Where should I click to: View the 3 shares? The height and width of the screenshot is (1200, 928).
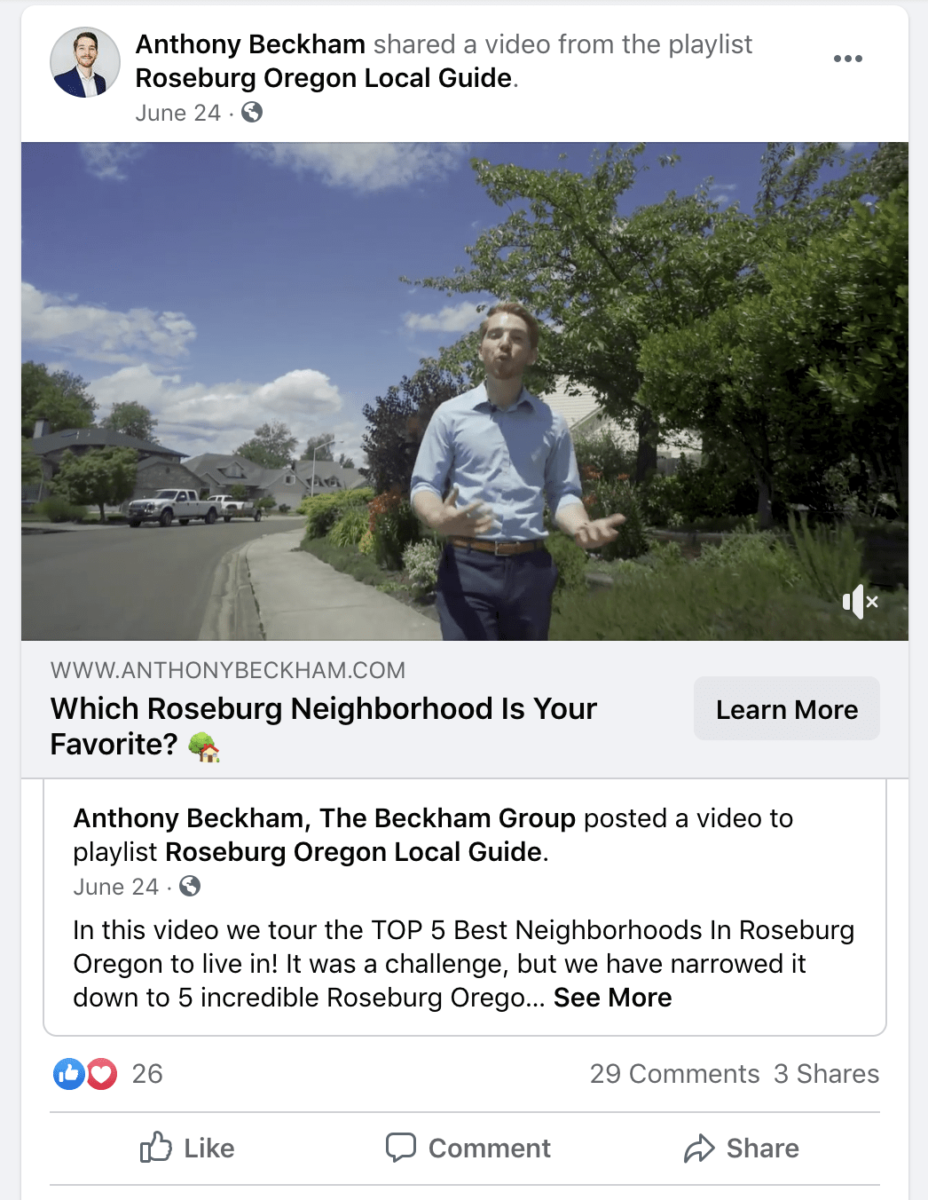[x=826, y=1074]
